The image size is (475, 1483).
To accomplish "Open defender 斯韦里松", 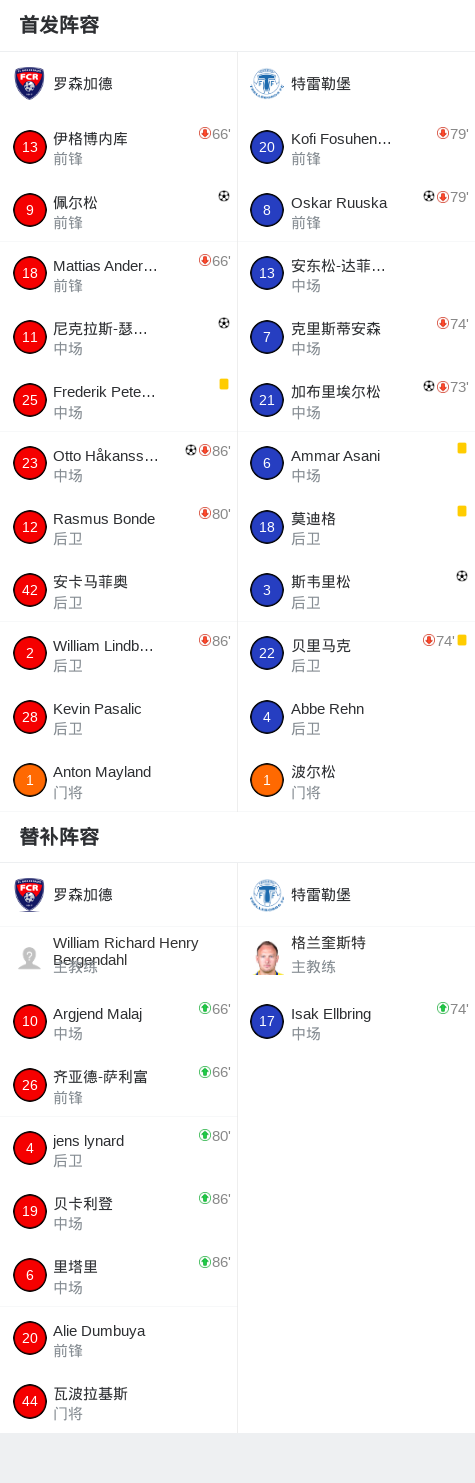I will click(356, 590).
